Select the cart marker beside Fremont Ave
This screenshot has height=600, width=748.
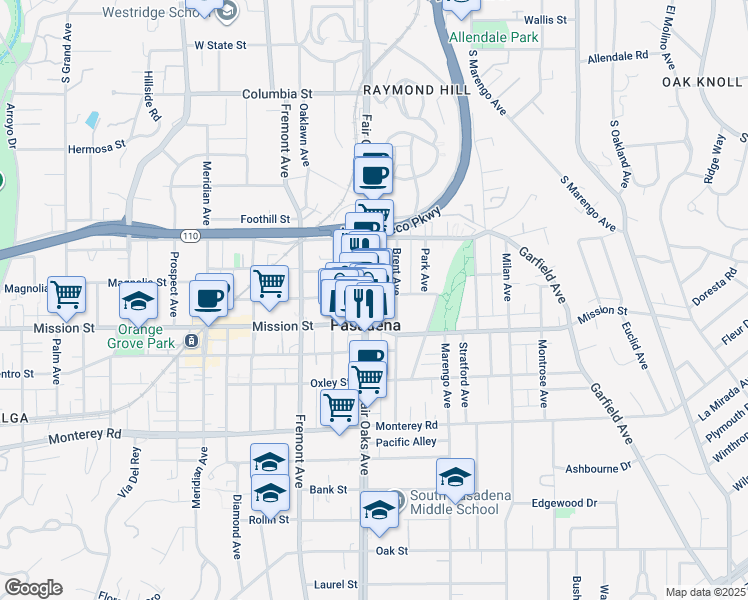point(269,284)
